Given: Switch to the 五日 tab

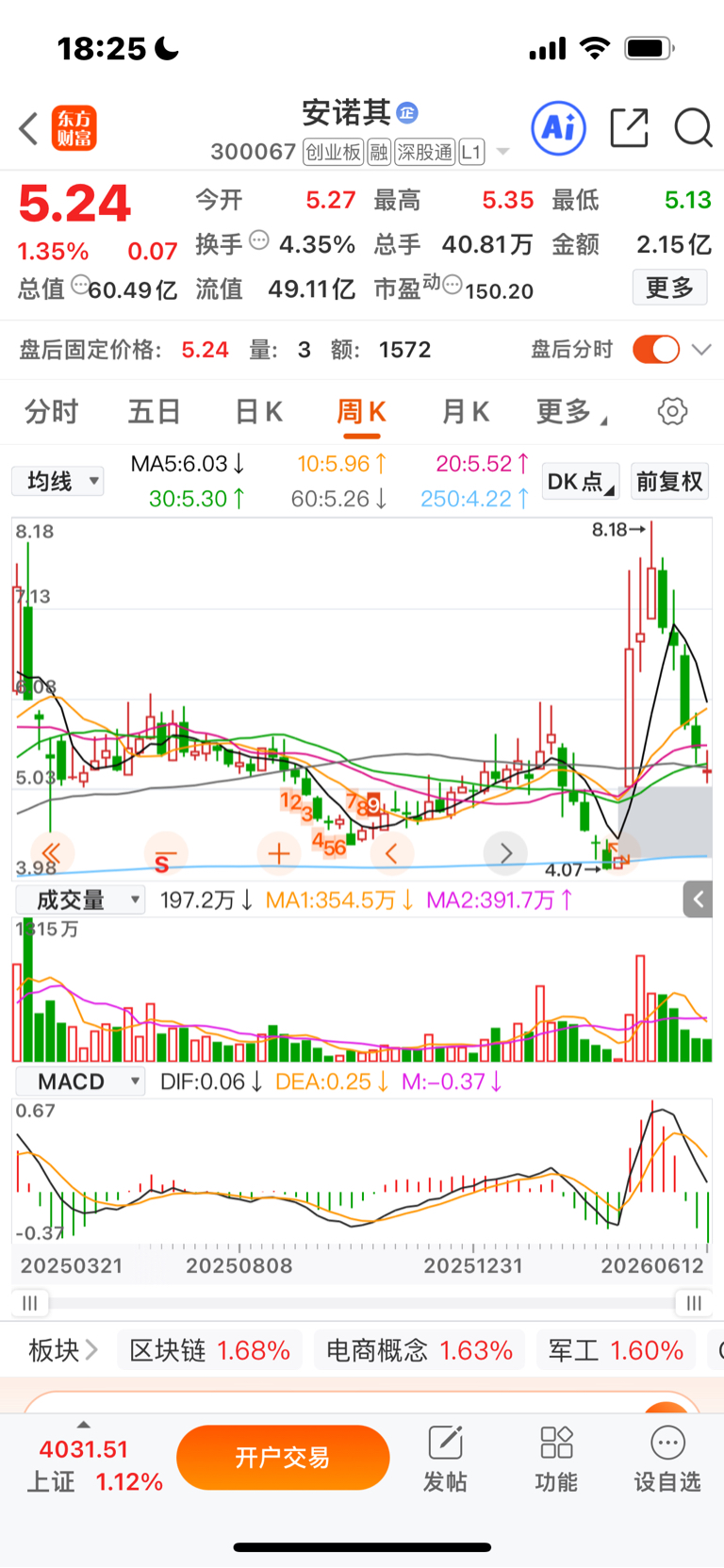Looking at the screenshot, I should pyautogui.click(x=154, y=412).
